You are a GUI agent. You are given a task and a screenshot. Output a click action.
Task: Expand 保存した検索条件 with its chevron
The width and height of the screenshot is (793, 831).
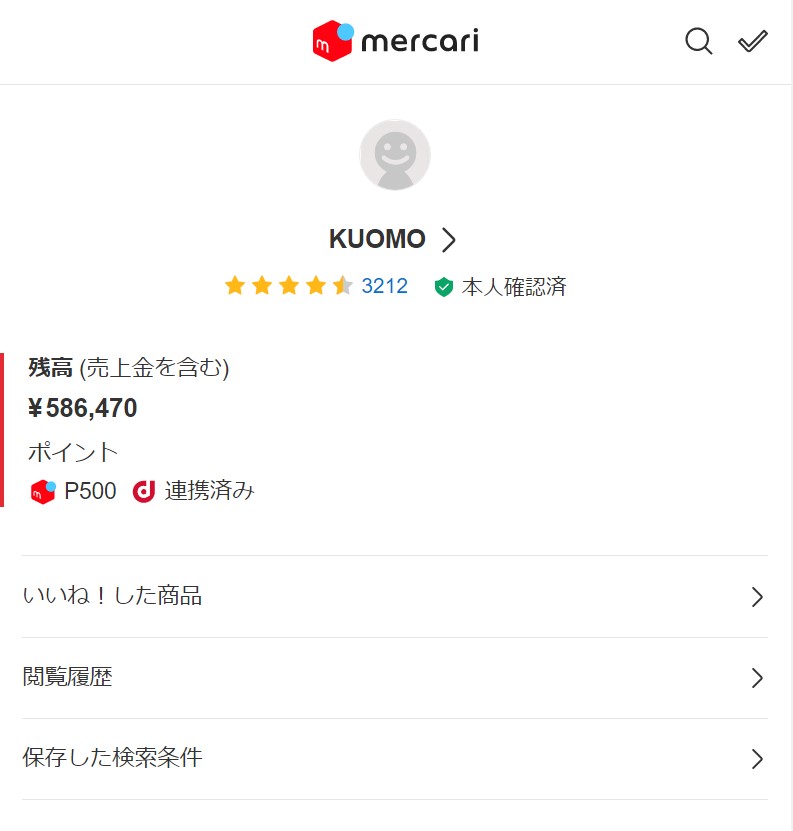(757, 759)
